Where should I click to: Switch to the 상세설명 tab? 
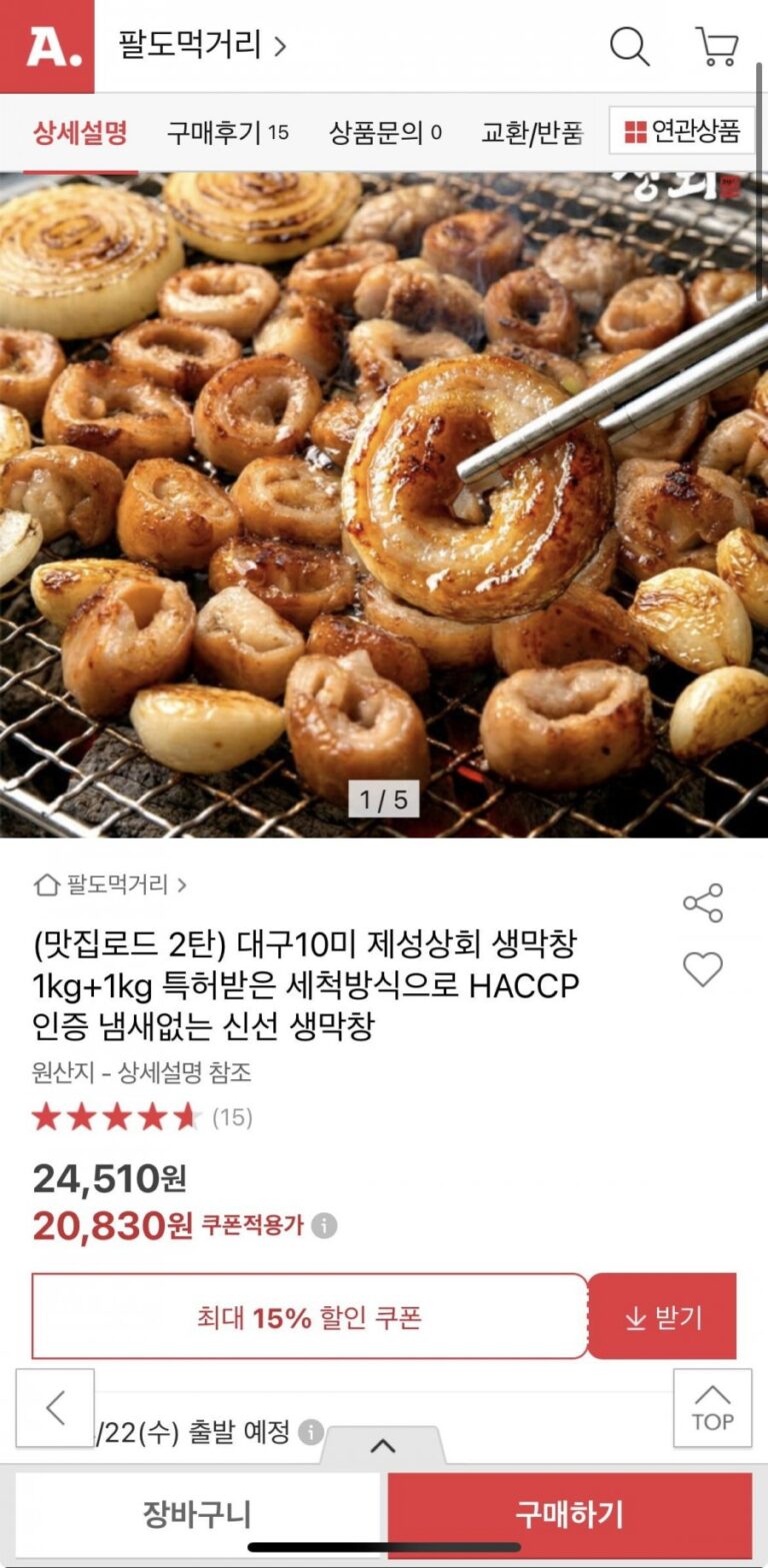pos(80,133)
